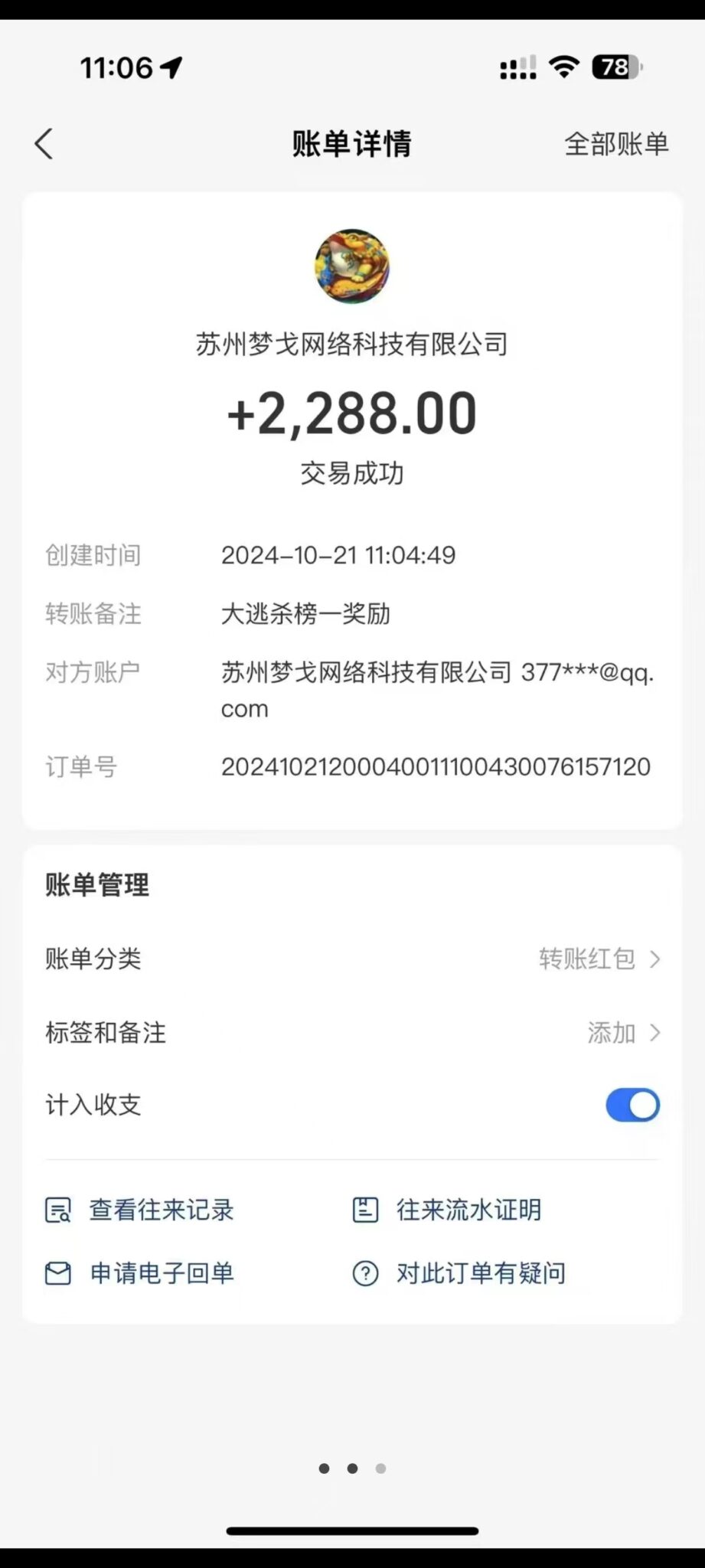Open 账单分类 showing 转账红包
705x1568 pixels.
pos(586,959)
